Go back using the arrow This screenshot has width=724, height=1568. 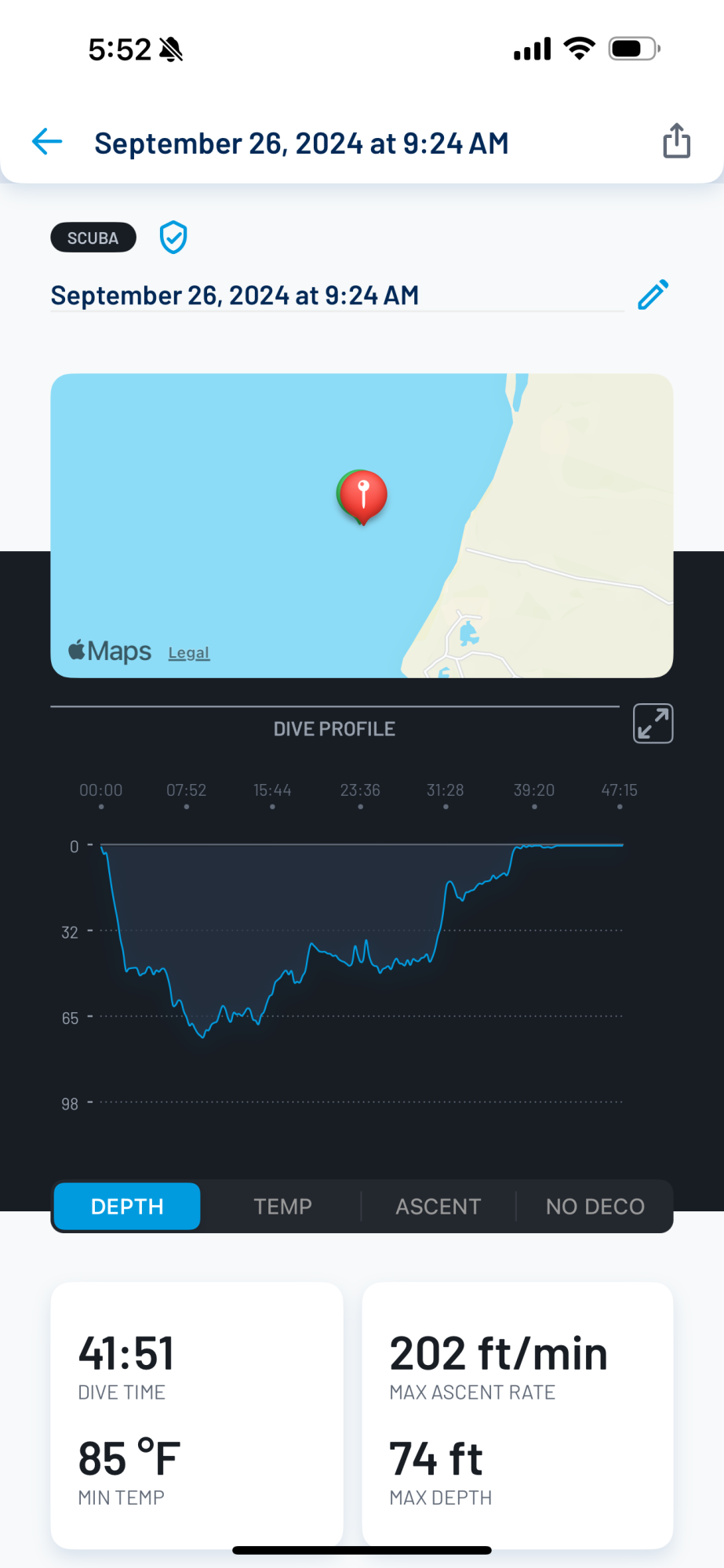tap(47, 142)
